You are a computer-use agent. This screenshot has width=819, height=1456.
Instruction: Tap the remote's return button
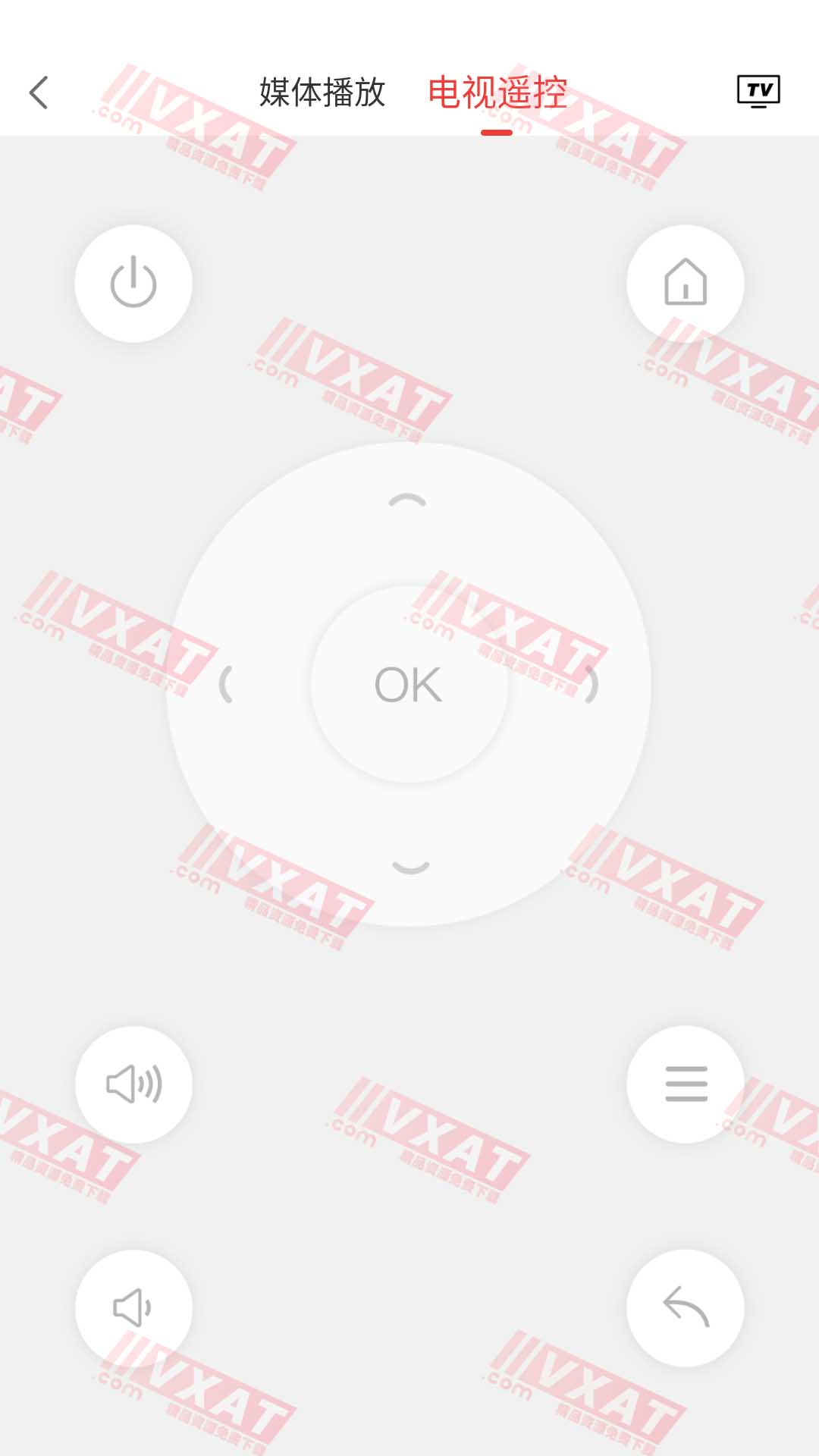pos(686,1307)
